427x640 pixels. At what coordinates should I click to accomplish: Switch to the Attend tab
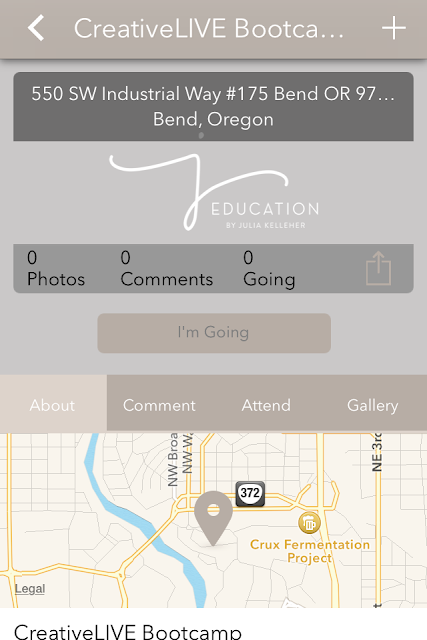266,405
